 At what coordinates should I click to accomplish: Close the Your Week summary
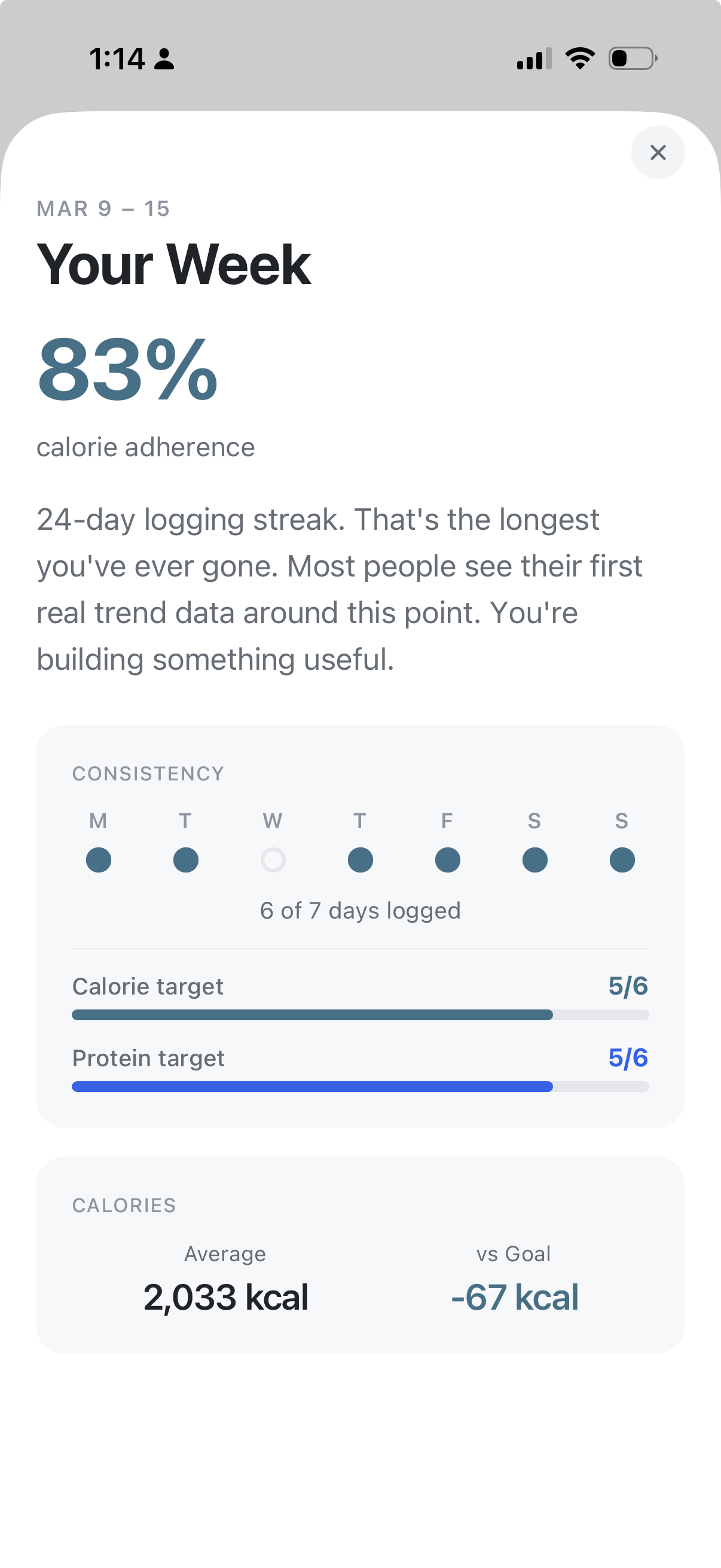coord(658,152)
